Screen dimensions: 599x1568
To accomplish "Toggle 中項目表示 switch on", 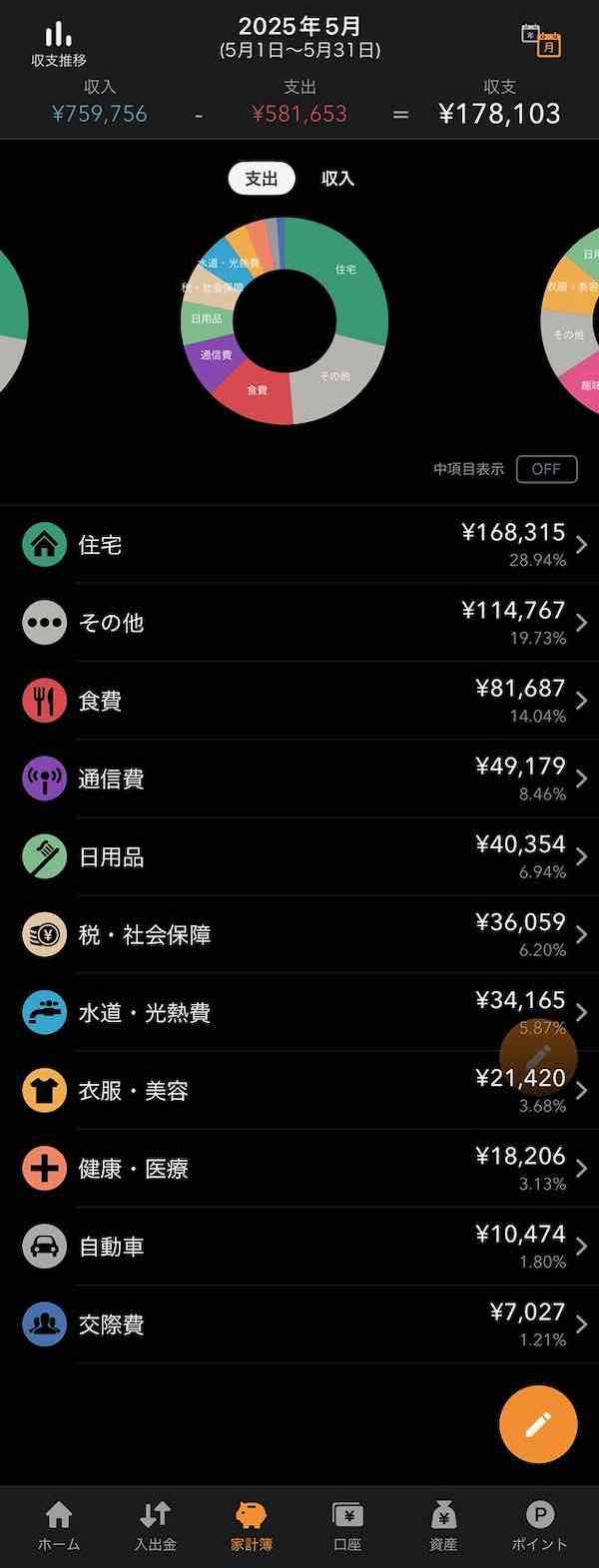I will pyautogui.click(x=546, y=469).
